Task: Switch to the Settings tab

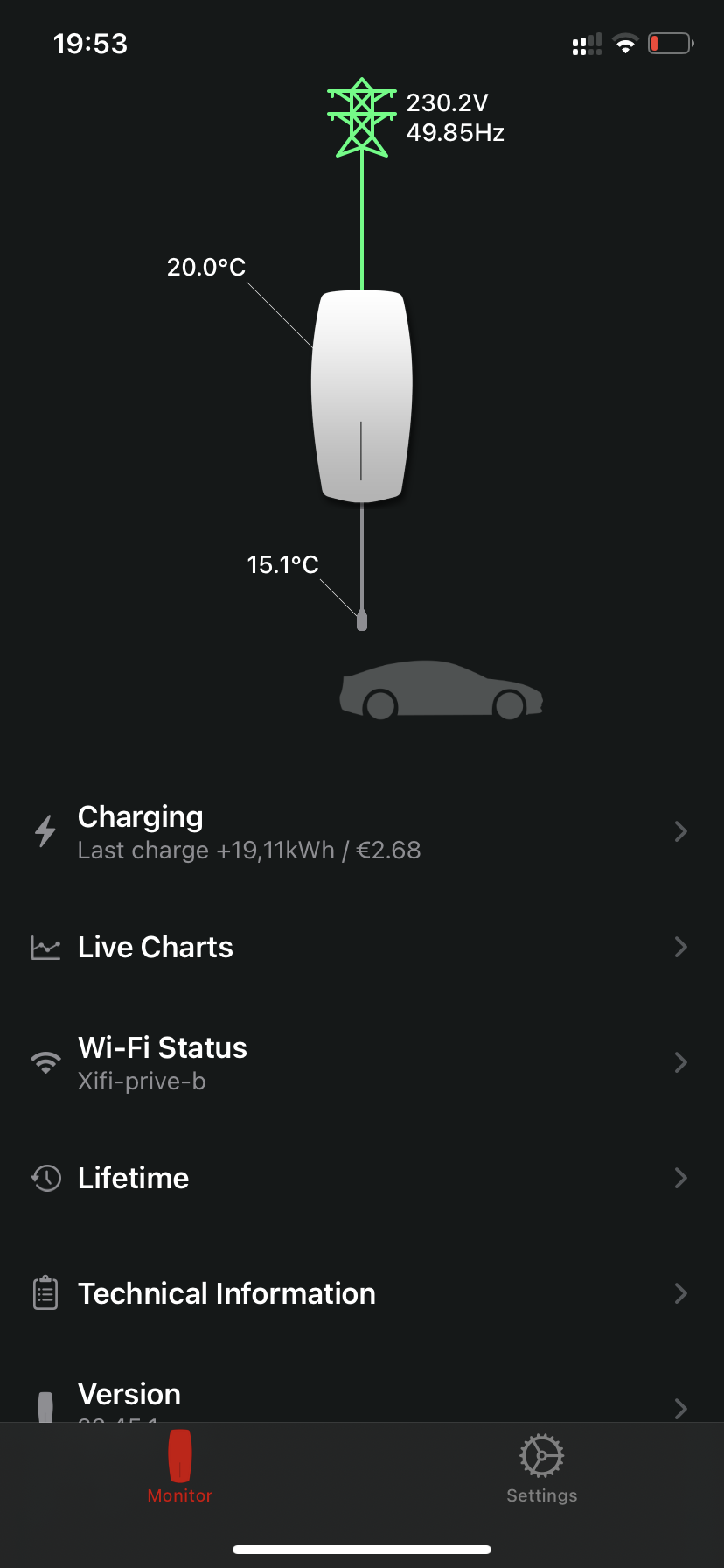Action: pos(541,1470)
